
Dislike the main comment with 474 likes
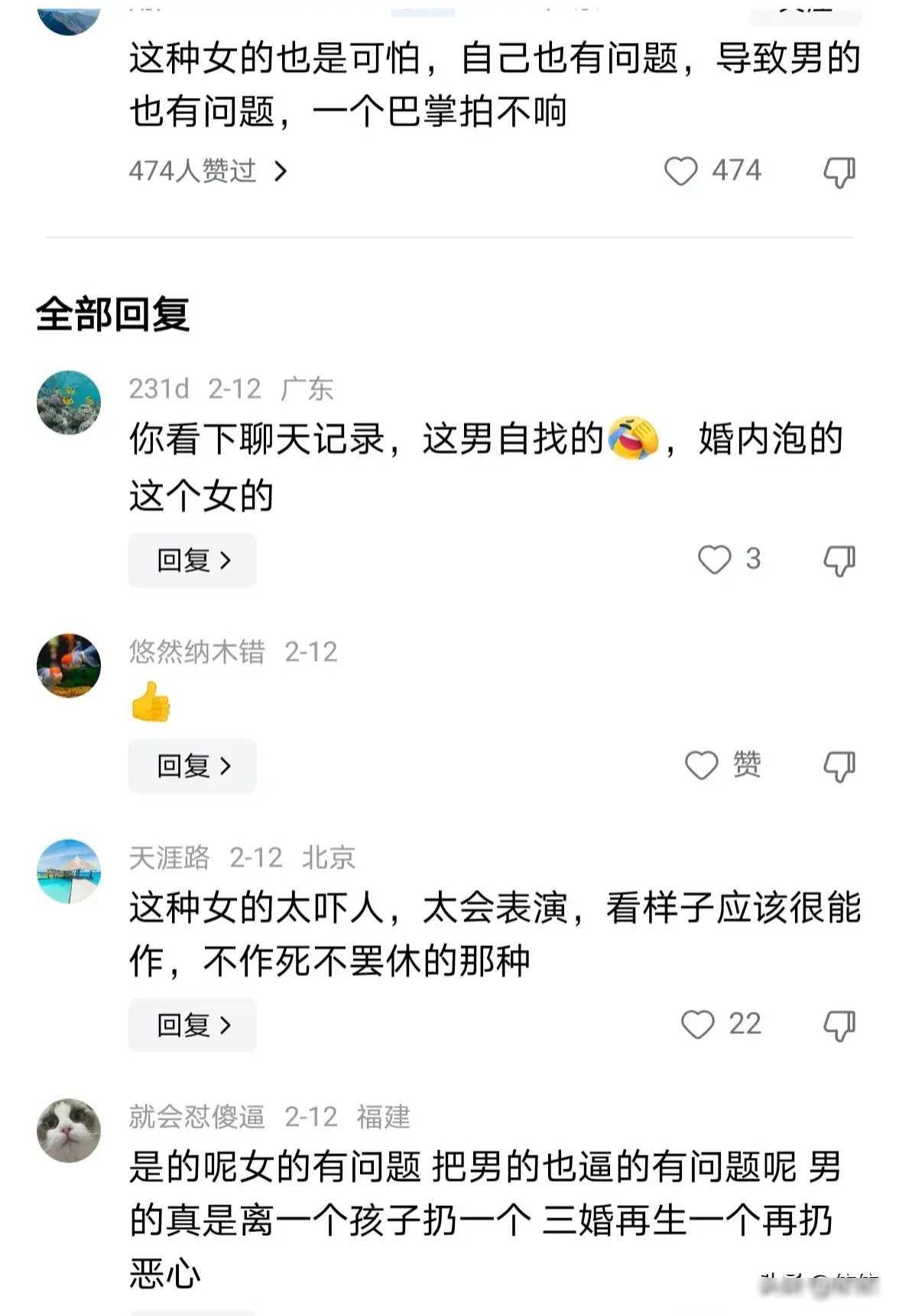839,173
